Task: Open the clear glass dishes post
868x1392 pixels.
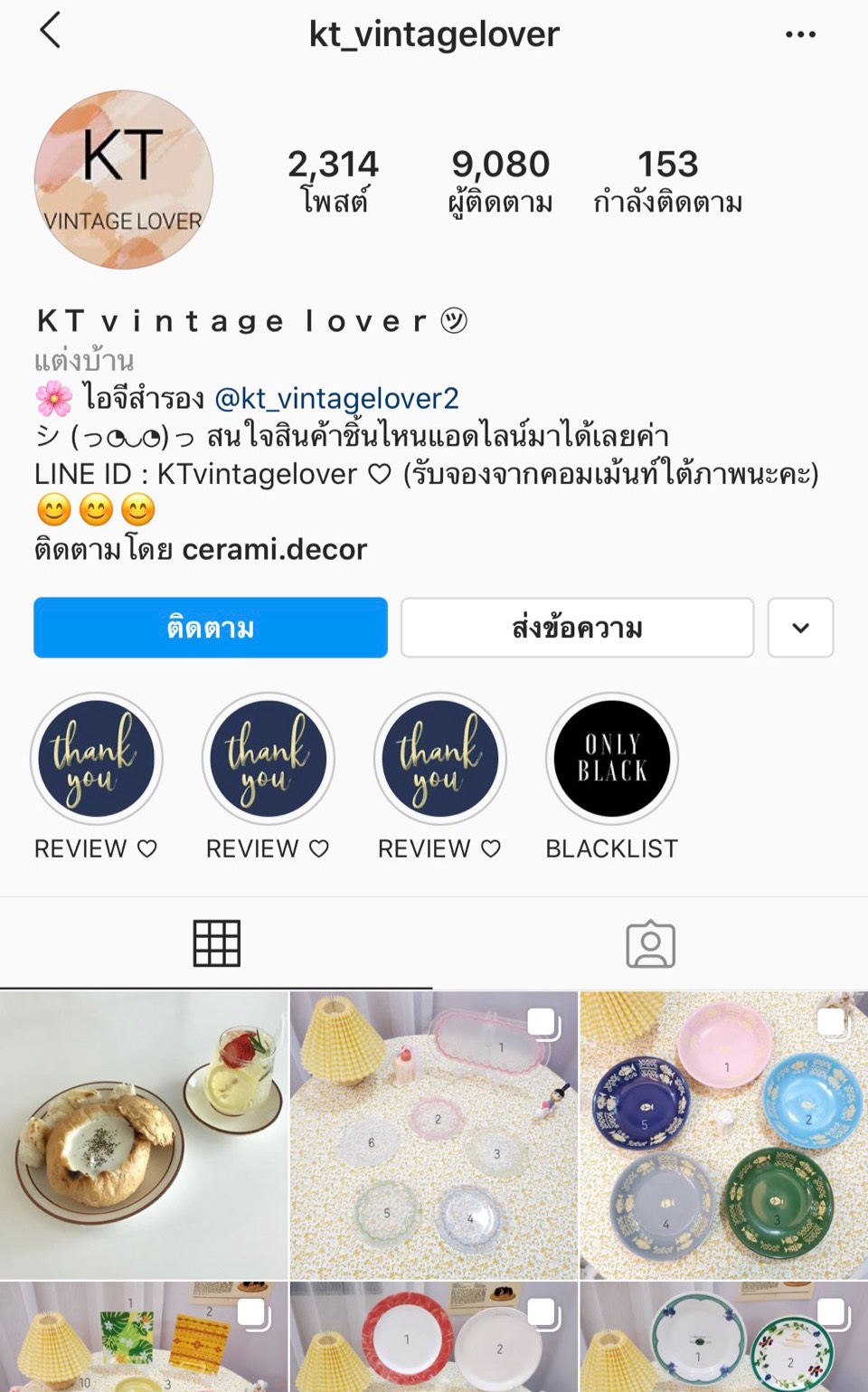Action: 434,1135
